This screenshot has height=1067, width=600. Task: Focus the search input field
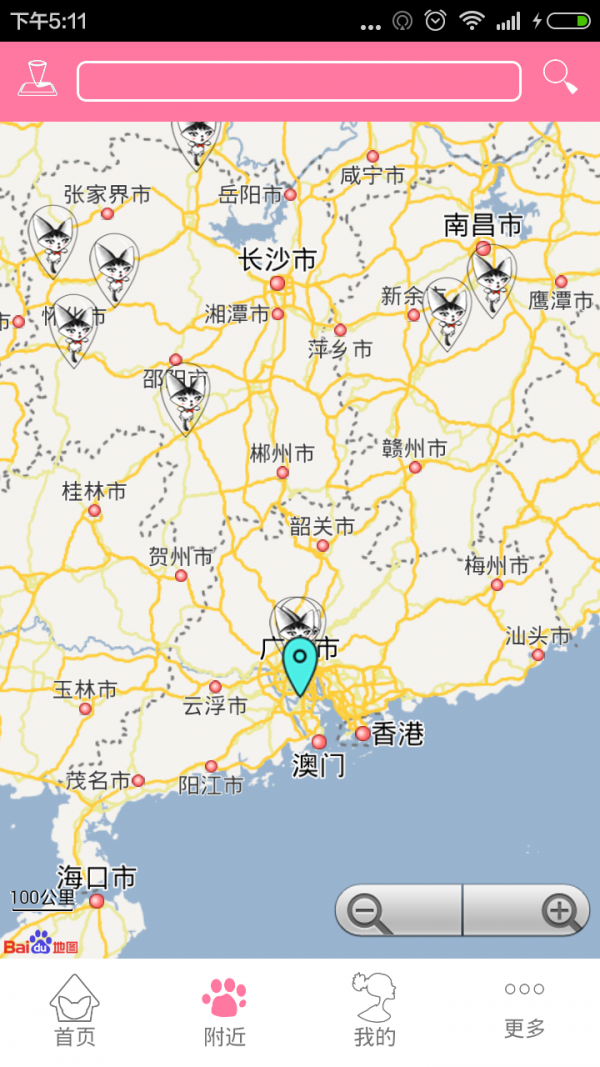coord(299,82)
